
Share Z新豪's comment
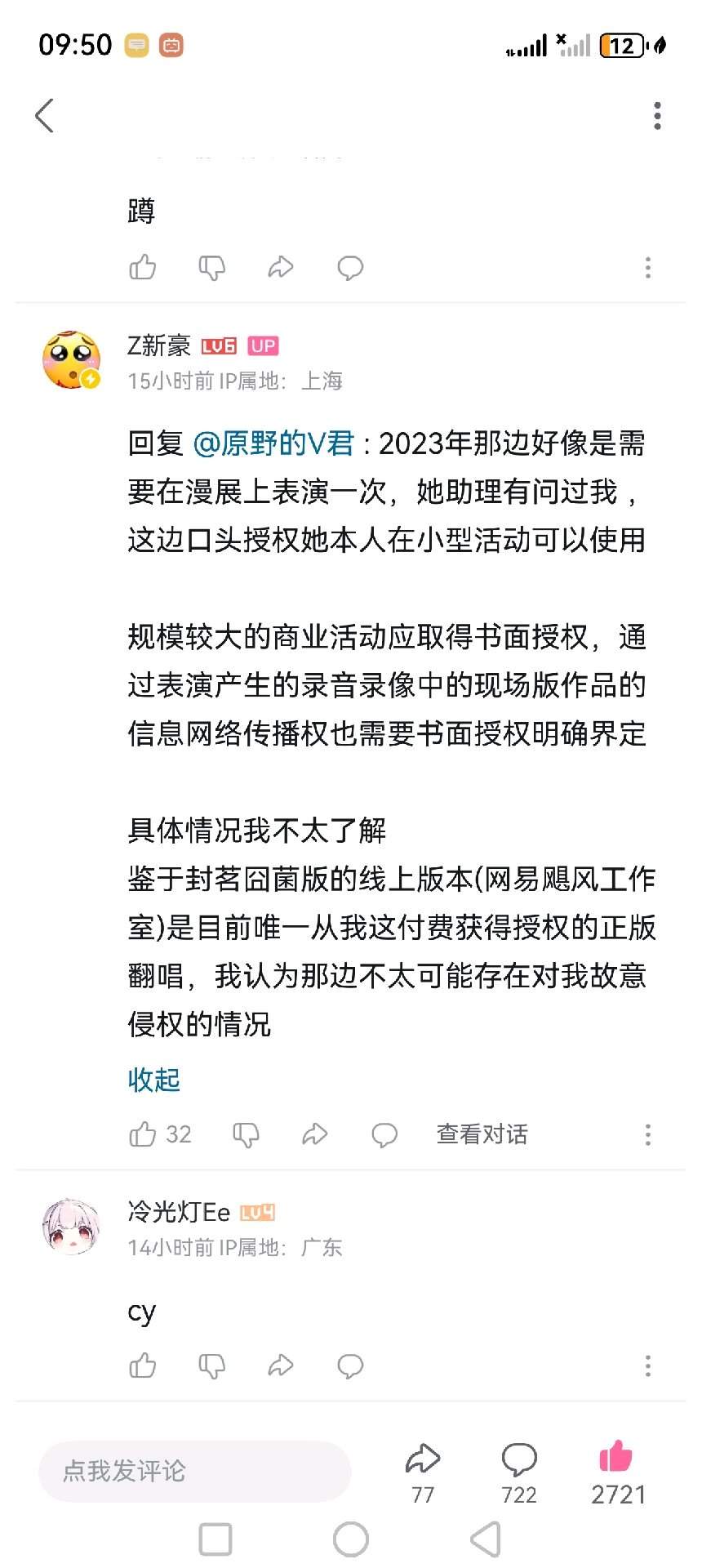315,1134
